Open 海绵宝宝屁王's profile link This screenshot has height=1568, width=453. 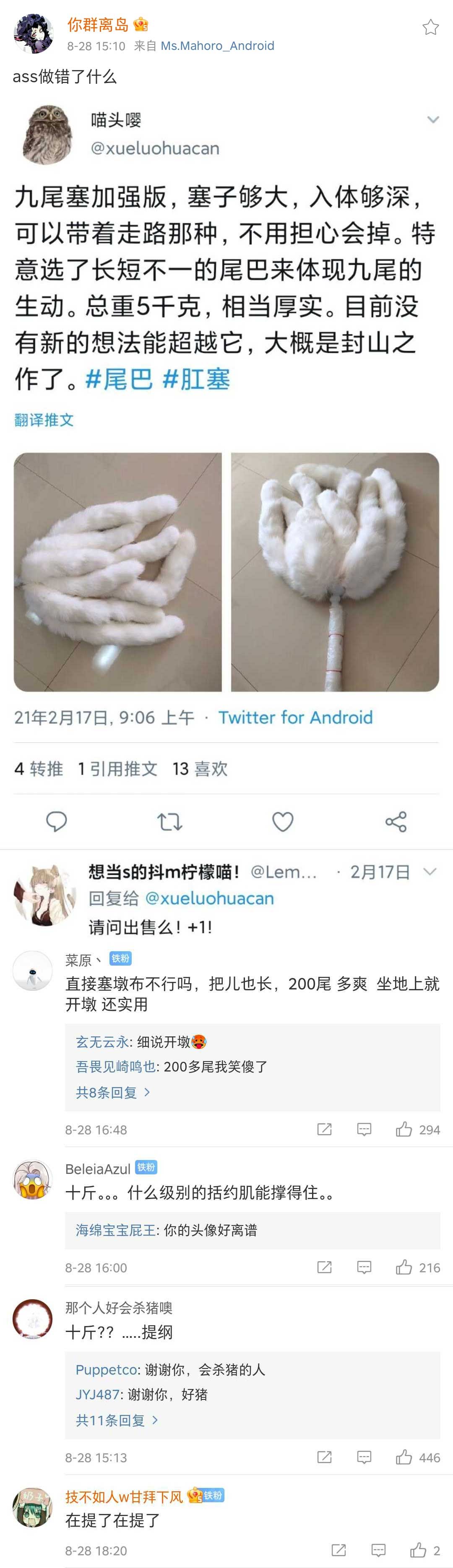(x=115, y=1230)
